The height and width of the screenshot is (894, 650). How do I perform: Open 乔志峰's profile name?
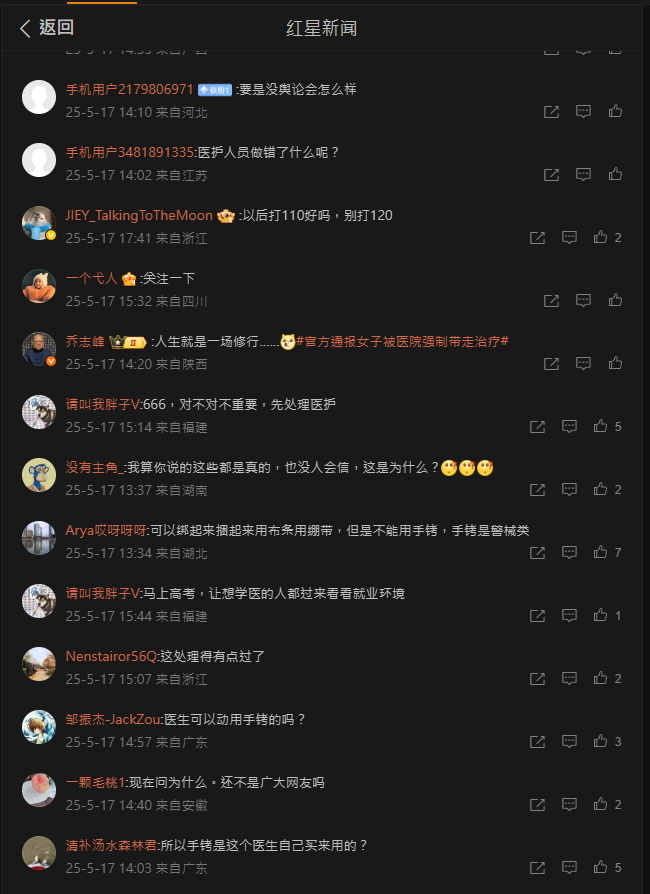tap(85, 341)
